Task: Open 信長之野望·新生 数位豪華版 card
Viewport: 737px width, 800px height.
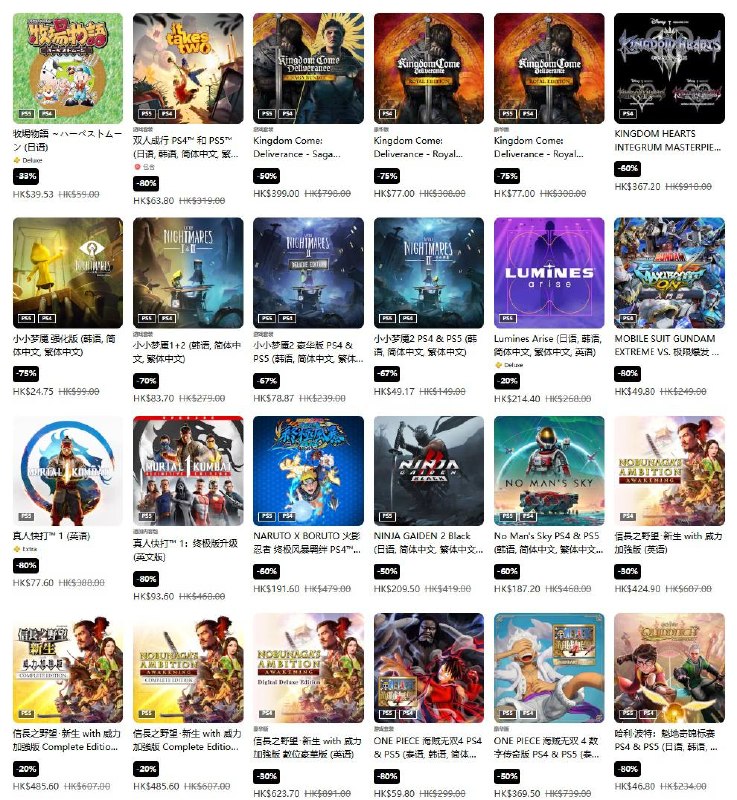Action: (x=308, y=667)
